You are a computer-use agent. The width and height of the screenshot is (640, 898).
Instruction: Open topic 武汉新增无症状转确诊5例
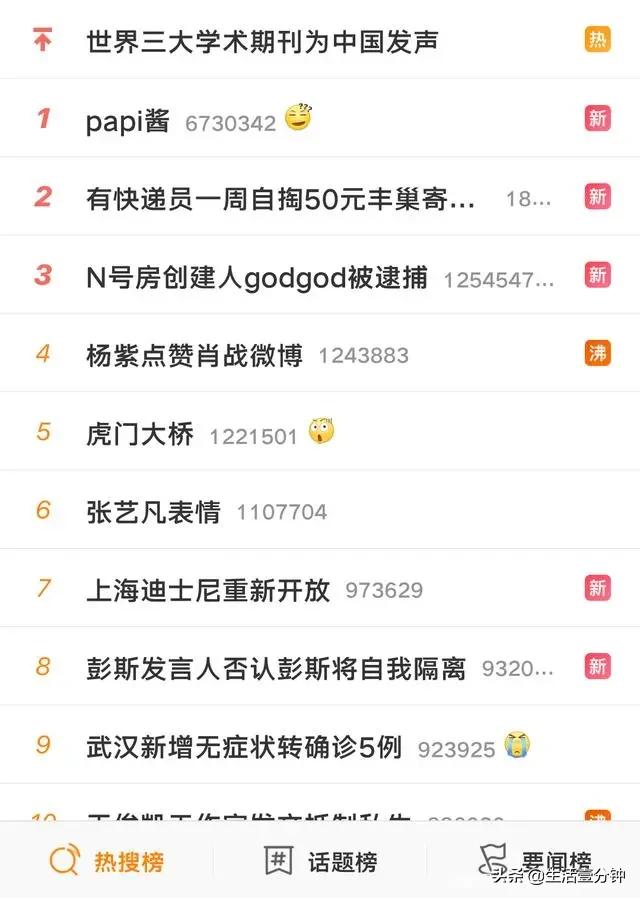(x=244, y=746)
